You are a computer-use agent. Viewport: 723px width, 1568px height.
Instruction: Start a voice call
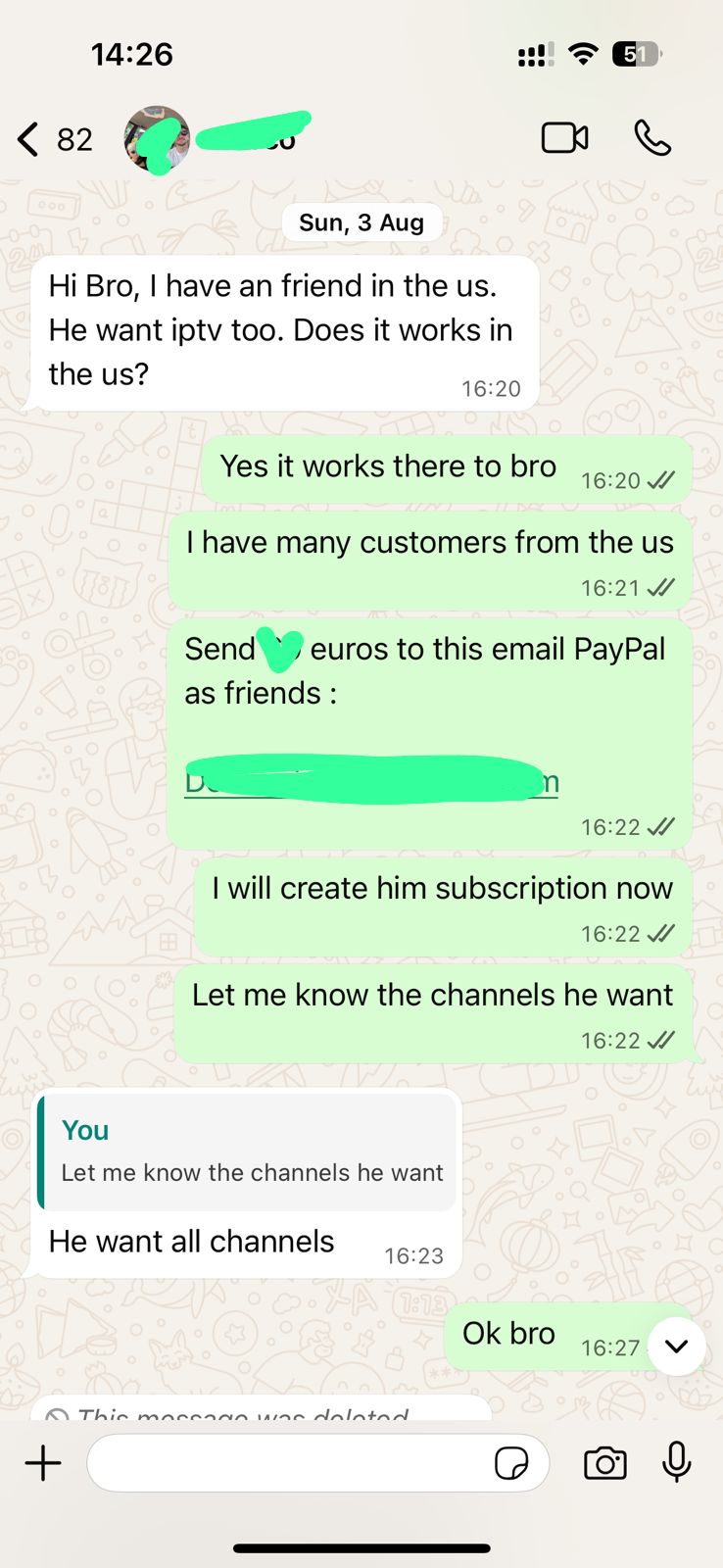652,138
